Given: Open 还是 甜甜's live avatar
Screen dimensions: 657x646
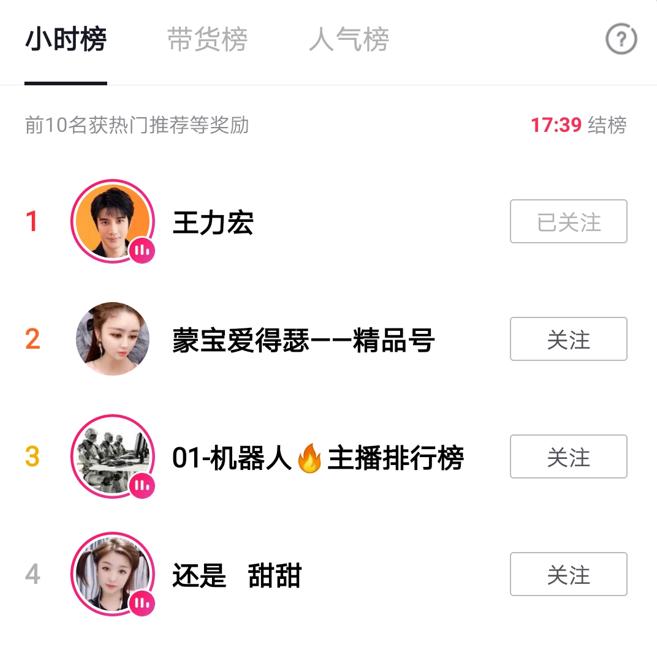Looking at the screenshot, I should [x=112, y=574].
